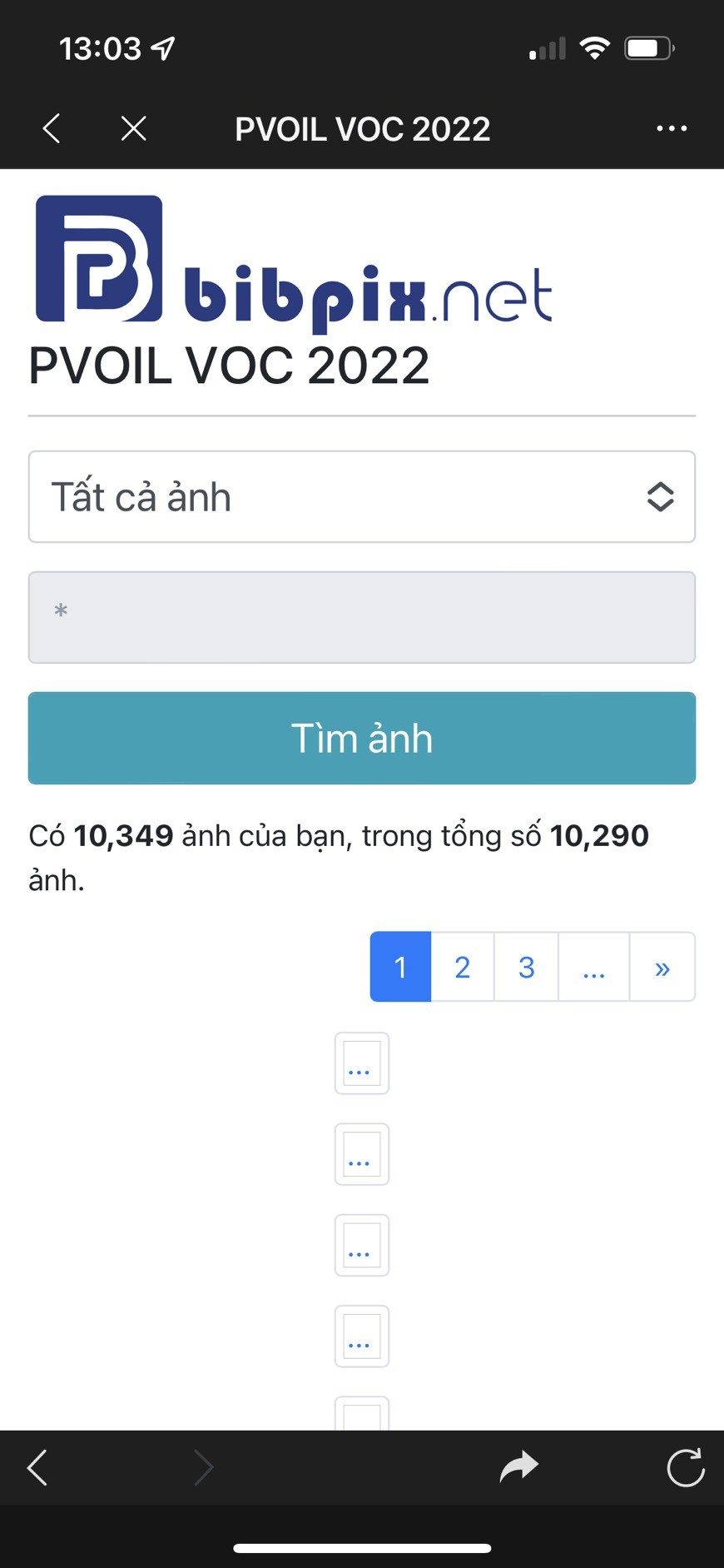Screen dimensions: 724x1568
Task: Share this page using the arrow icon
Action: (519, 1467)
